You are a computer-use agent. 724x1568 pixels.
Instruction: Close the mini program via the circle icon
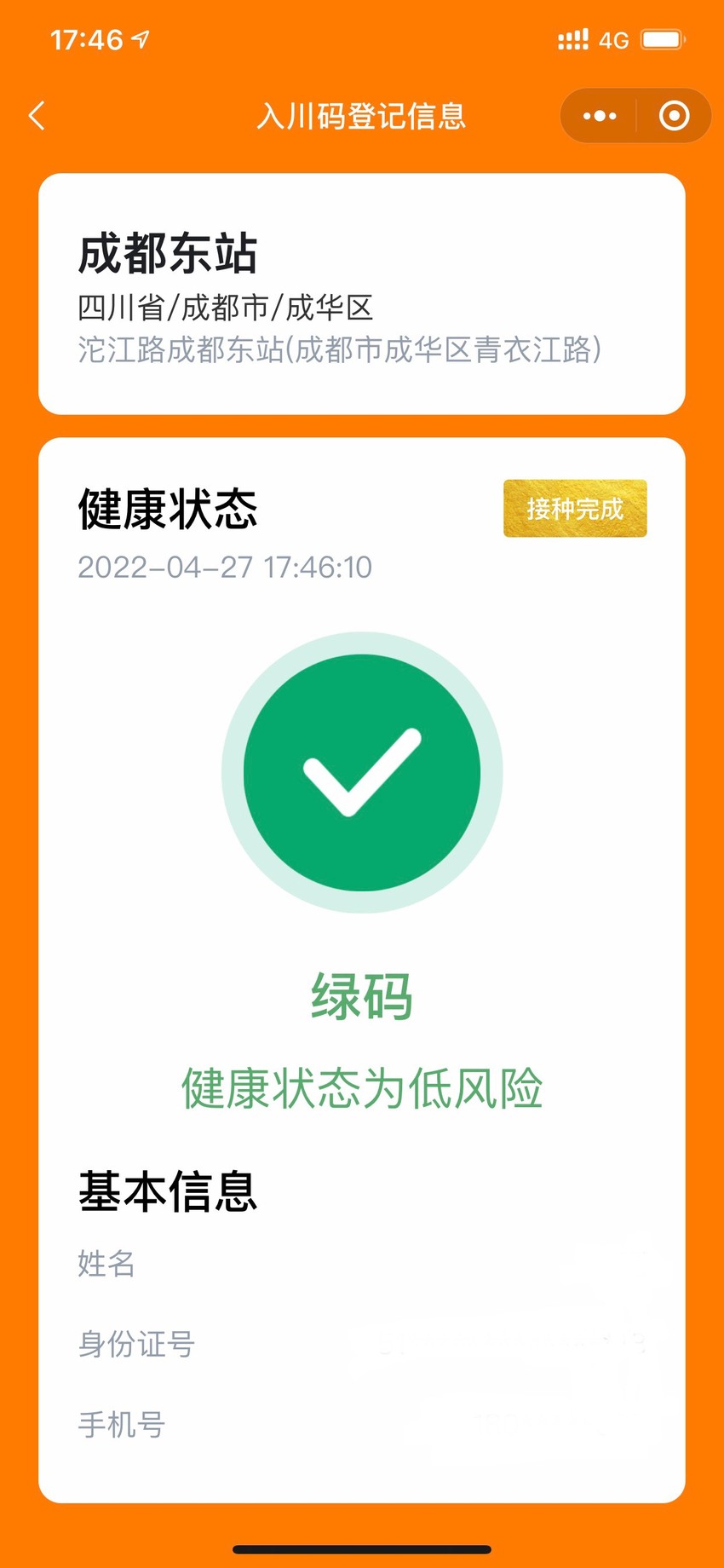[674, 116]
